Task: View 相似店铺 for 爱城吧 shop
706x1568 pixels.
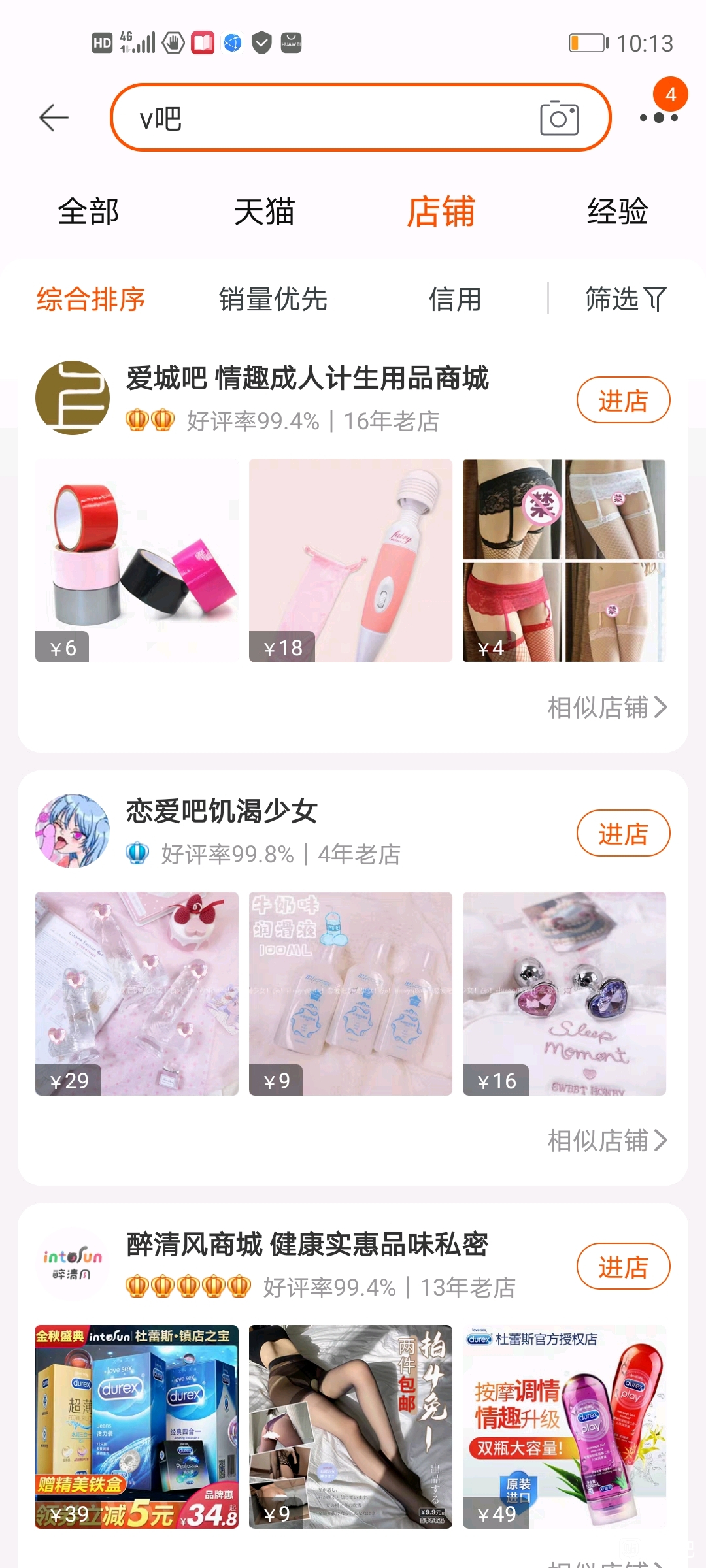Action: click(x=607, y=708)
